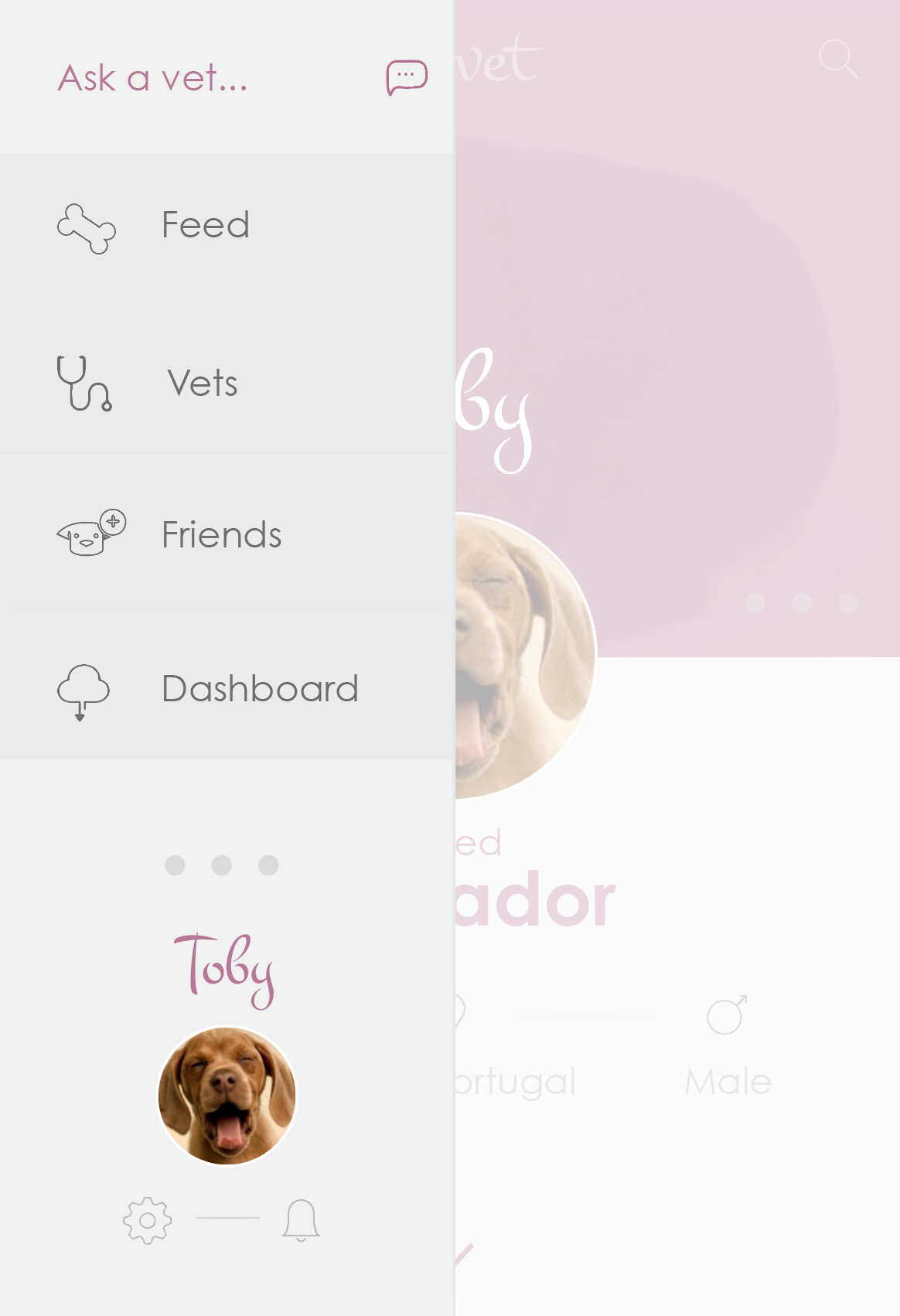The width and height of the screenshot is (900, 1316).
Task: Open the Dashboard section
Action: [260, 688]
